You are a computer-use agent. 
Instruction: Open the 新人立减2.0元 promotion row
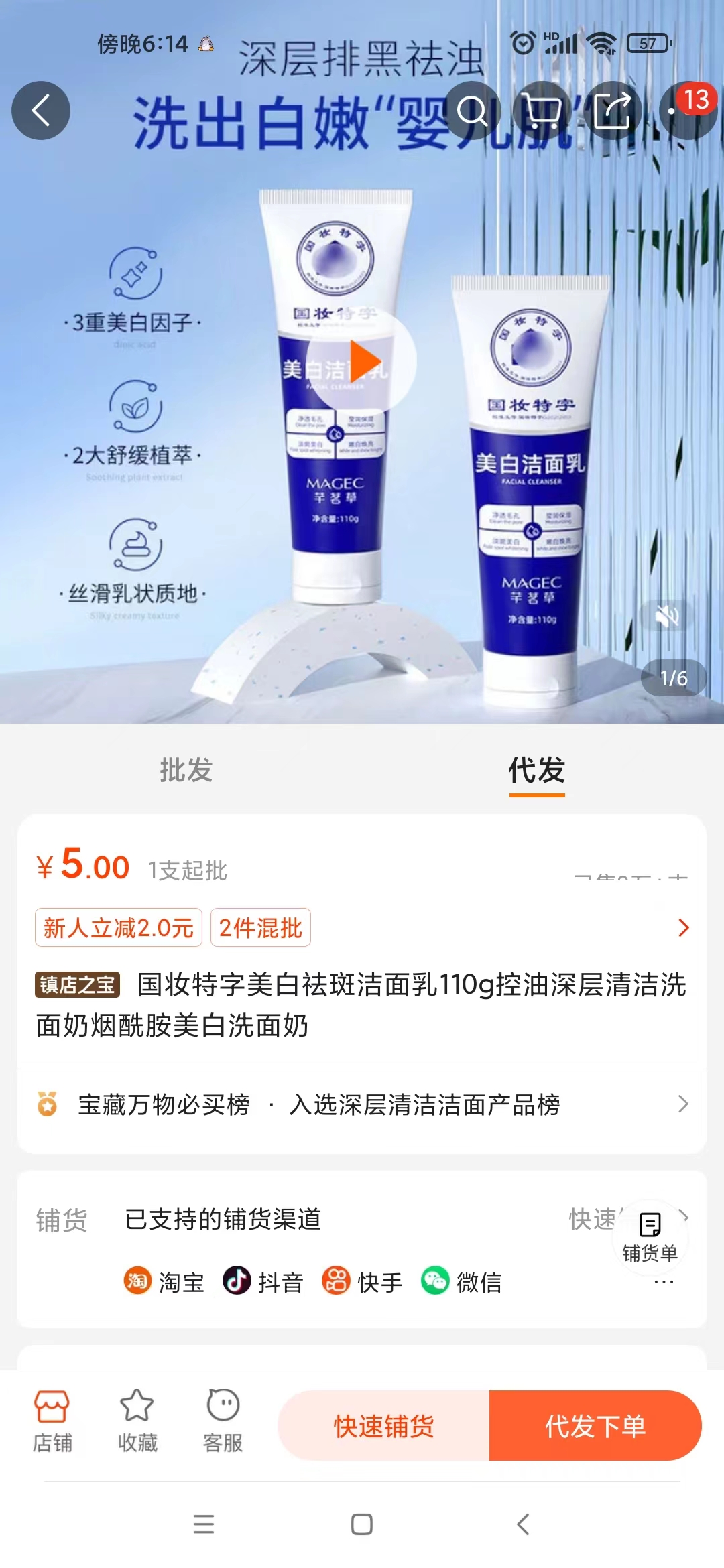362,928
